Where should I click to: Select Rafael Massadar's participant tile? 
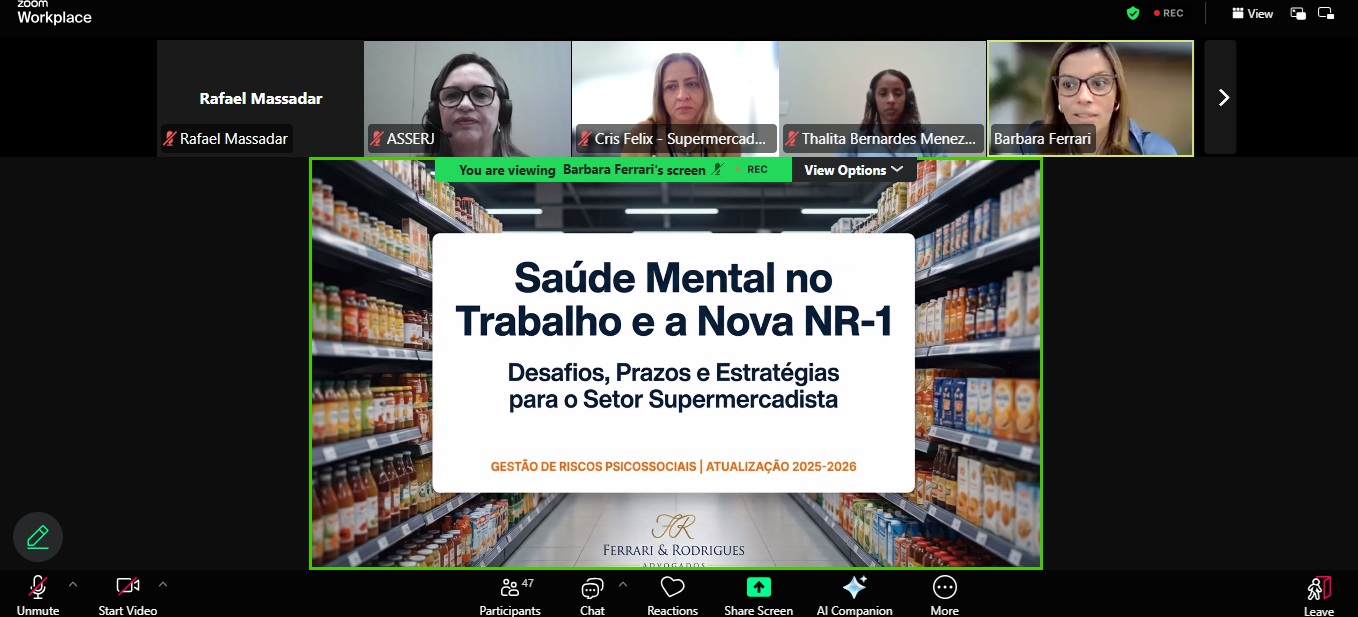pos(260,98)
